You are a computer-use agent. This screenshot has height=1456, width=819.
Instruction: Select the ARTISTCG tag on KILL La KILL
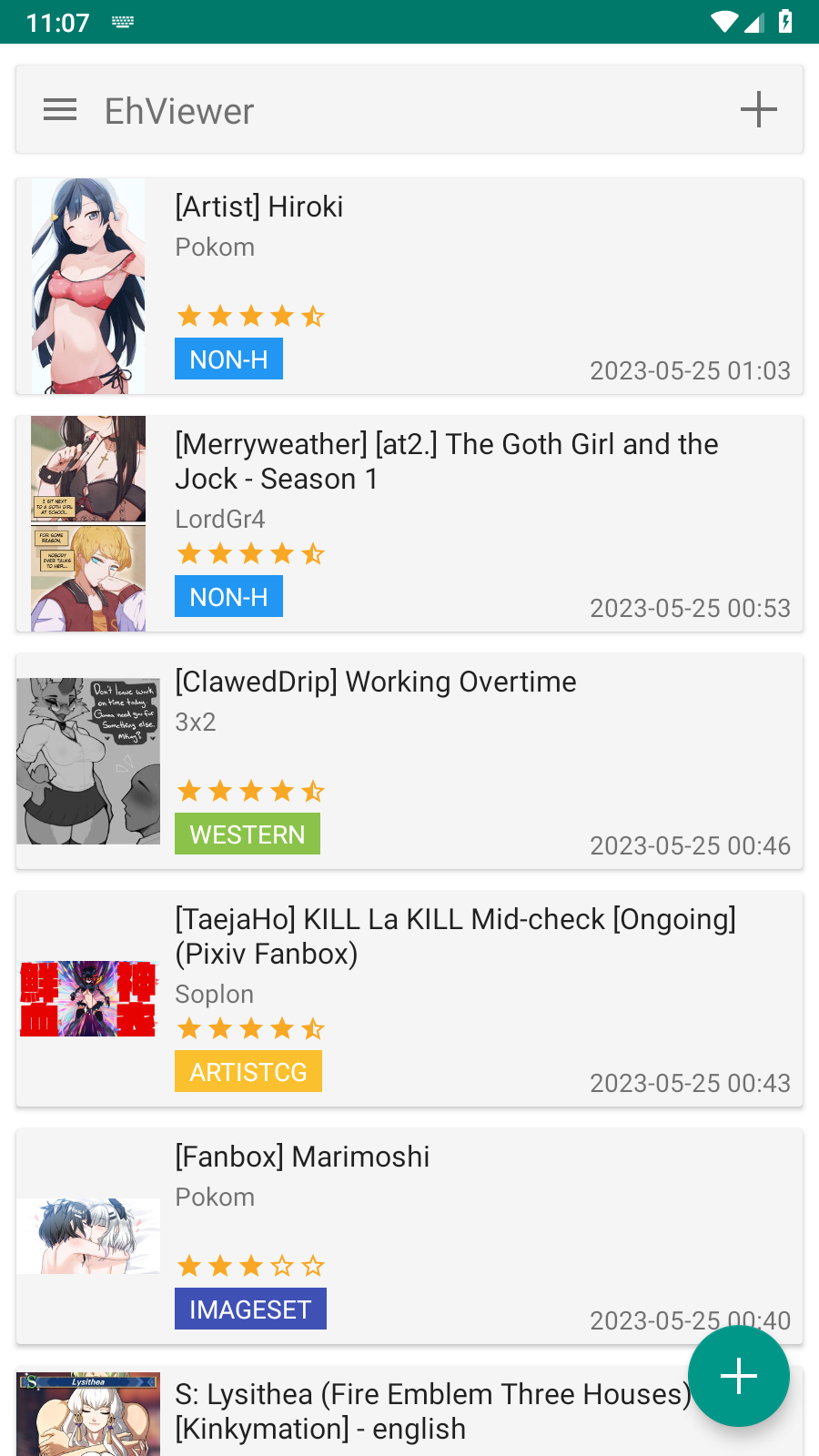[x=248, y=1071]
